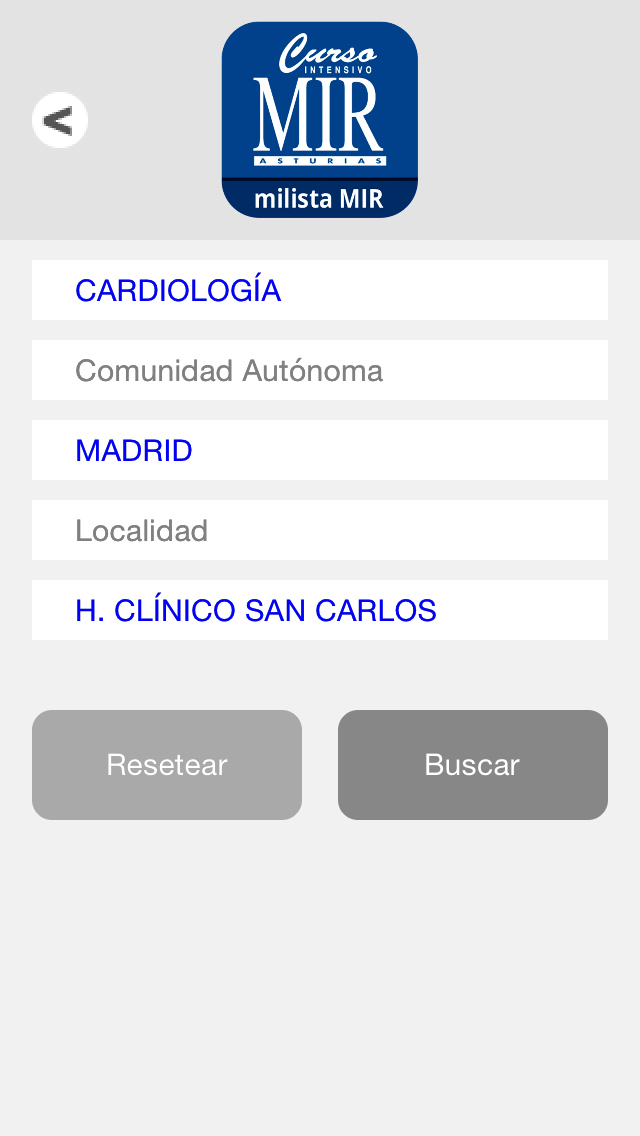The width and height of the screenshot is (640, 1136).
Task: Tap Resetear to clear filters
Action: click(167, 765)
